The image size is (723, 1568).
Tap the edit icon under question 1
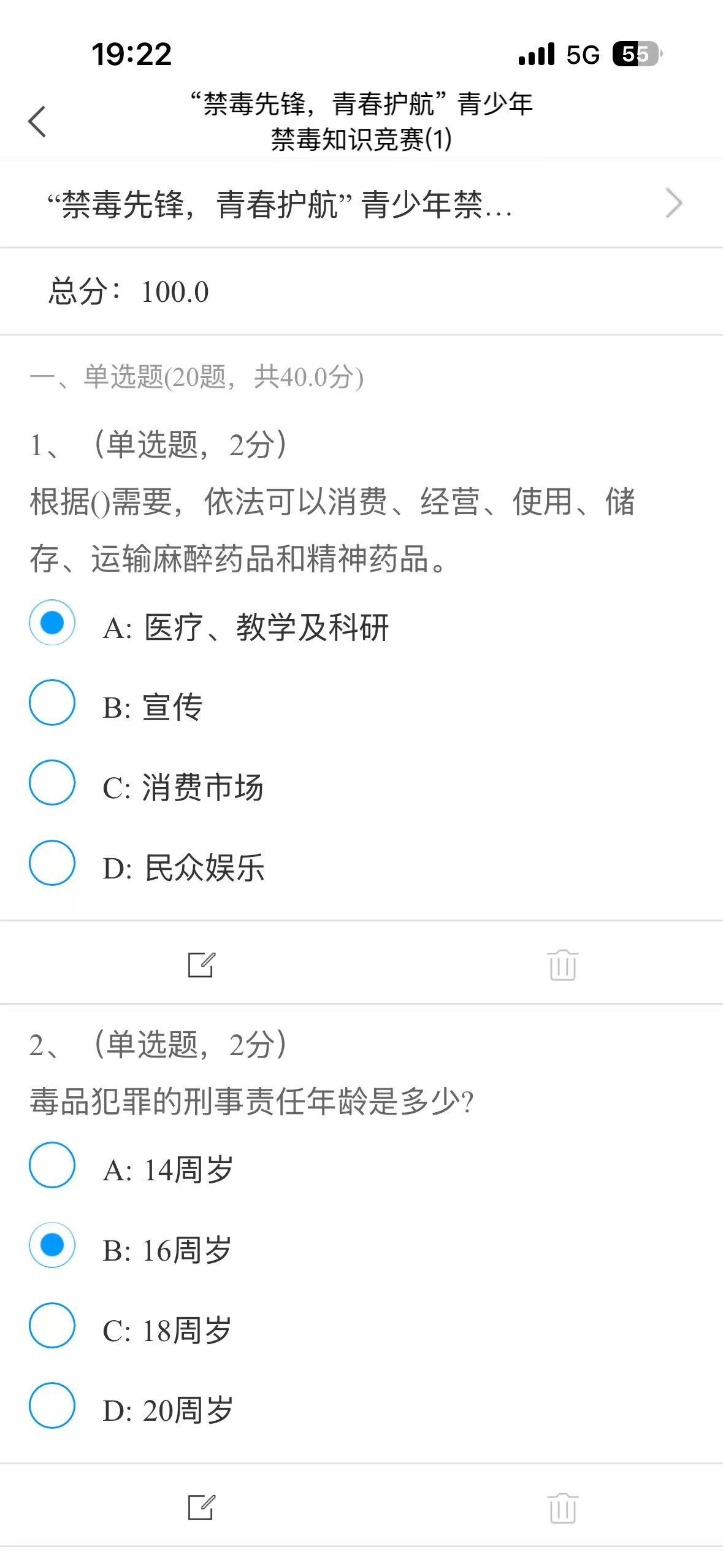click(x=201, y=964)
